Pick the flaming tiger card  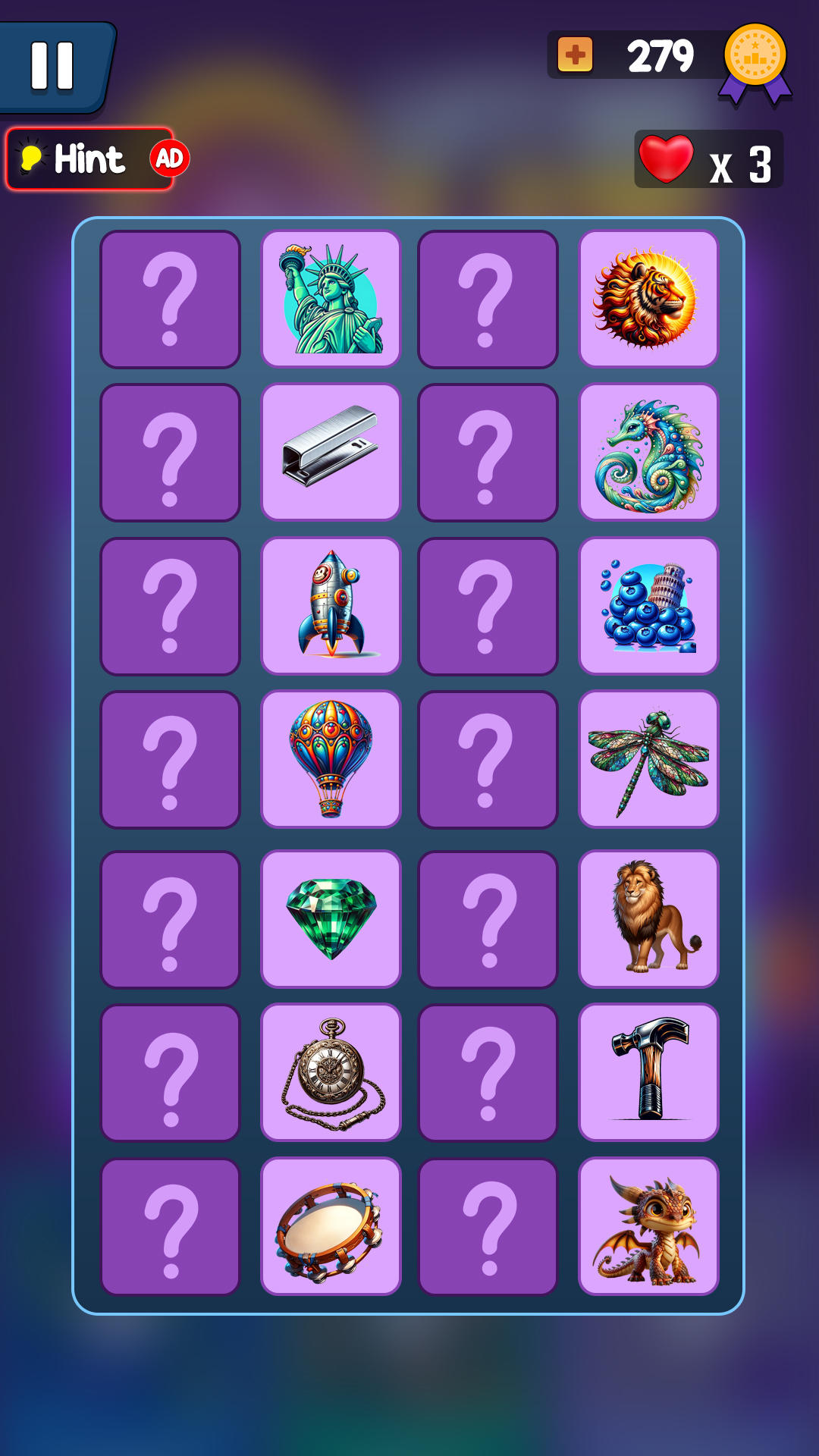click(x=648, y=299)
